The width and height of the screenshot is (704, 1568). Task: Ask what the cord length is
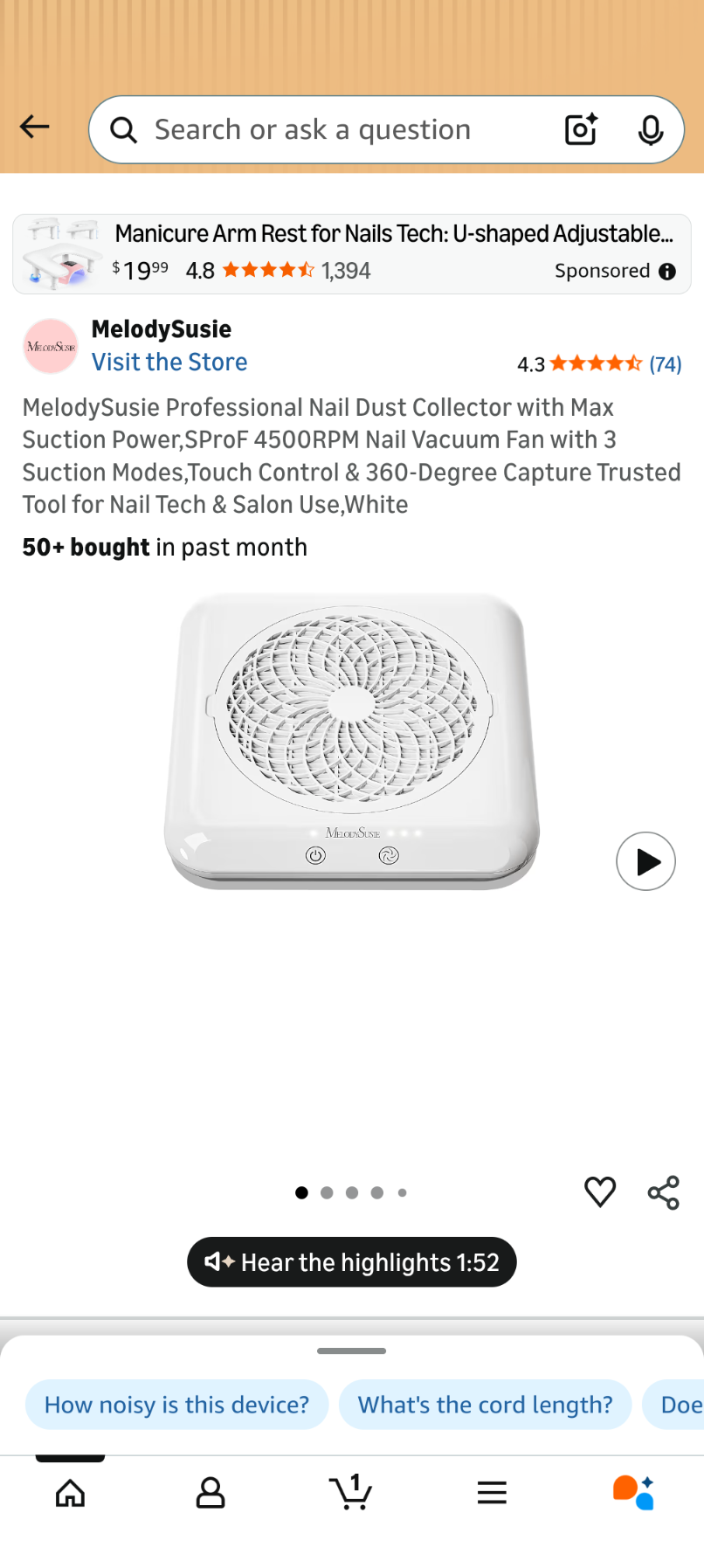point(485,1405)
